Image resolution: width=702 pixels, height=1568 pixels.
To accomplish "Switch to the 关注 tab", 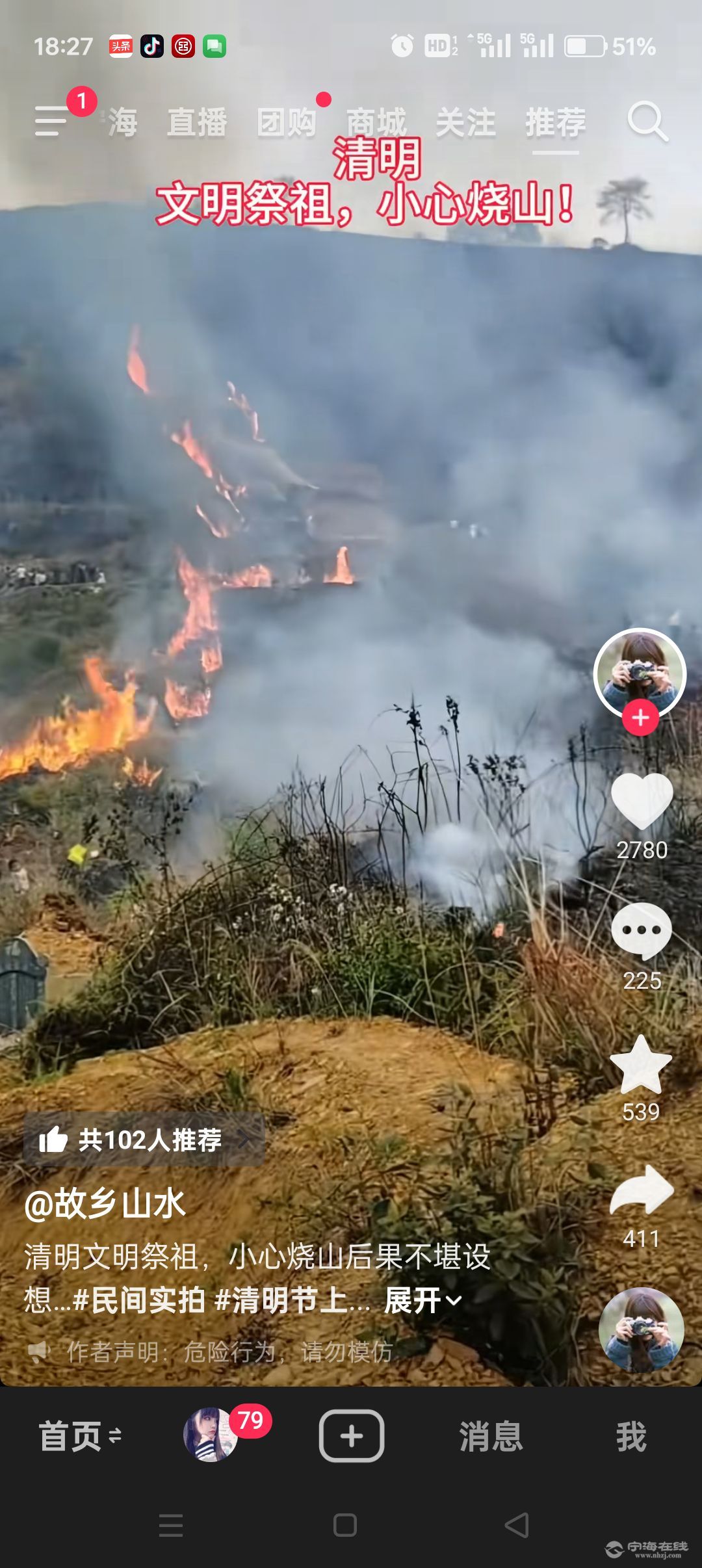I will (x=465, y=123).
